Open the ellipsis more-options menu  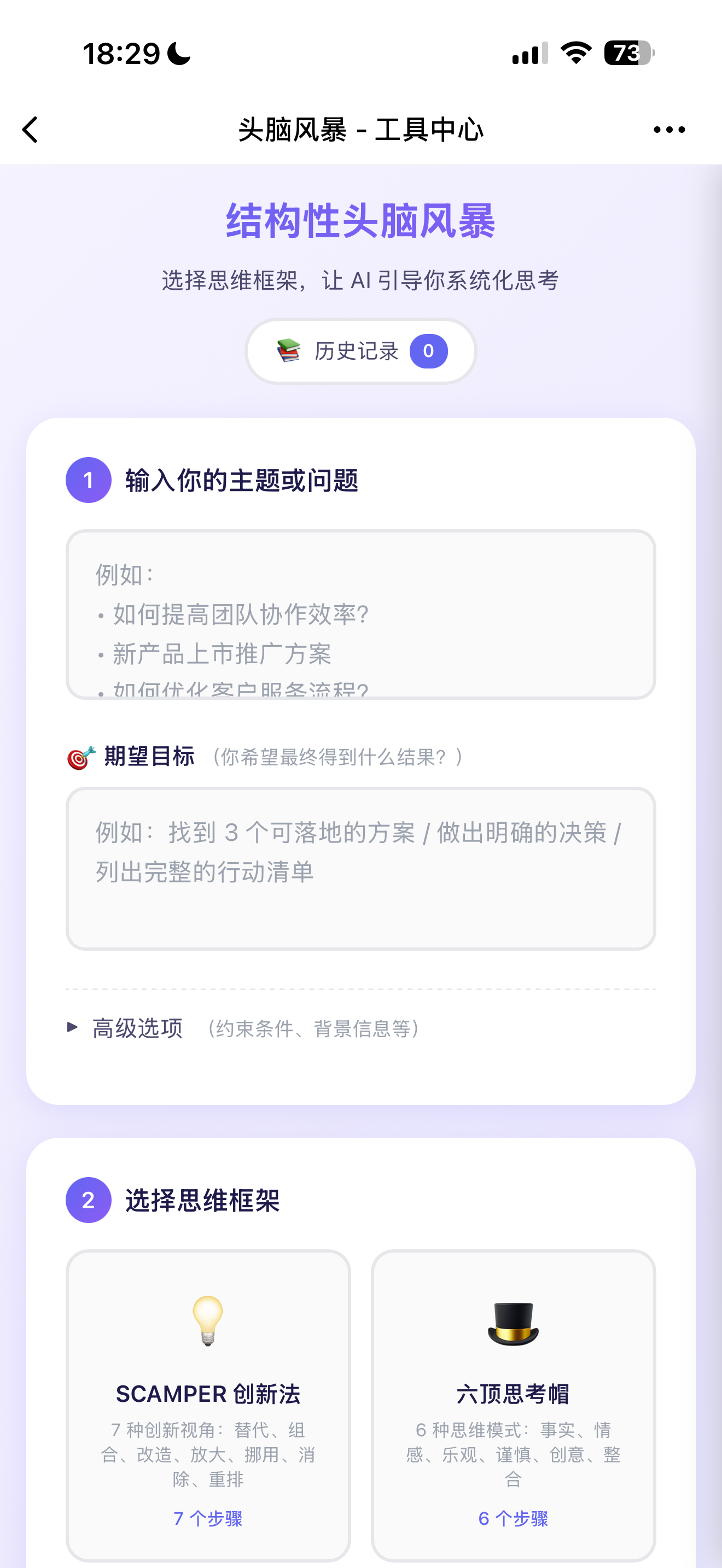pos(668,129)
